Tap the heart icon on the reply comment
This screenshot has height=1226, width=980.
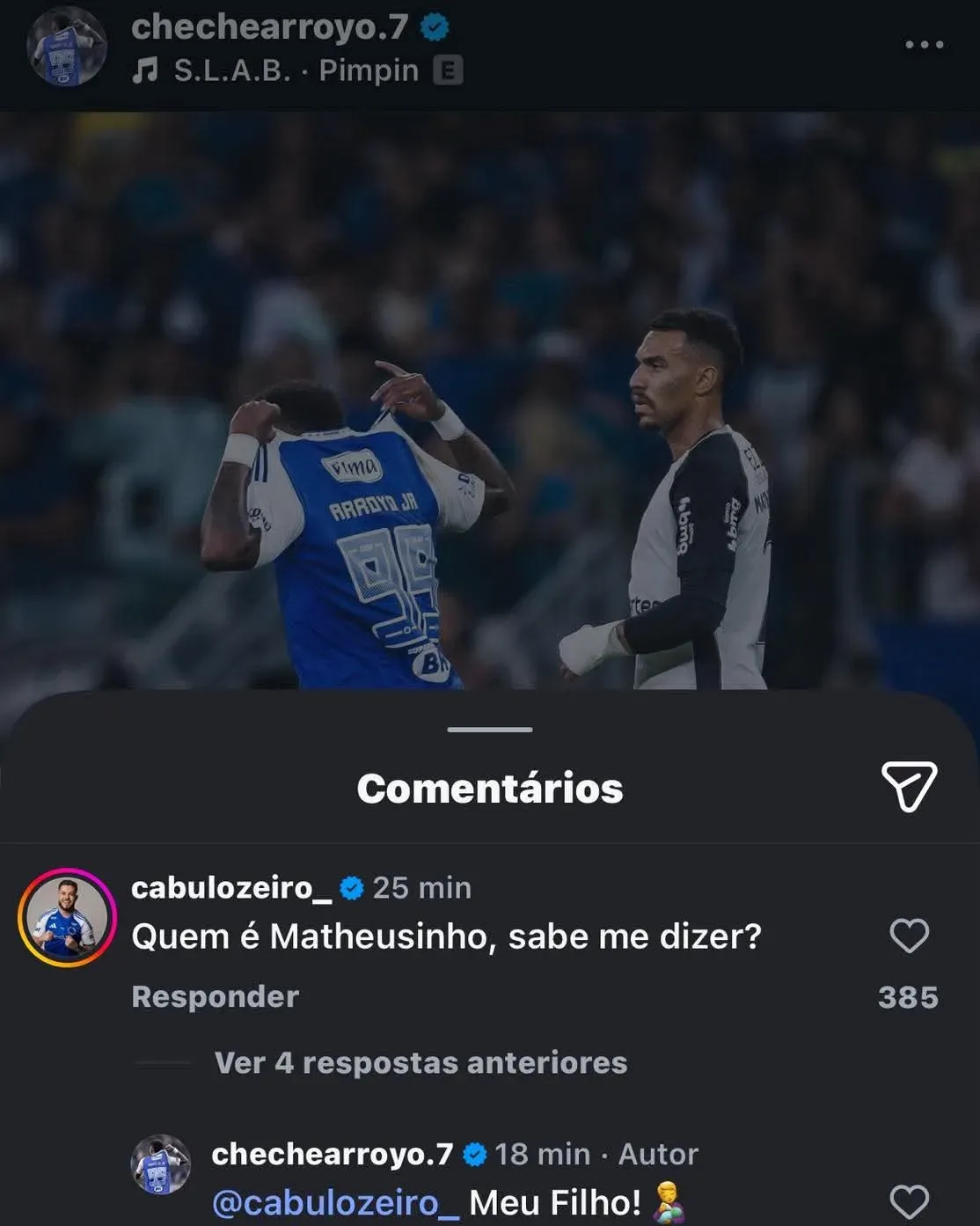coord(911,1200)
